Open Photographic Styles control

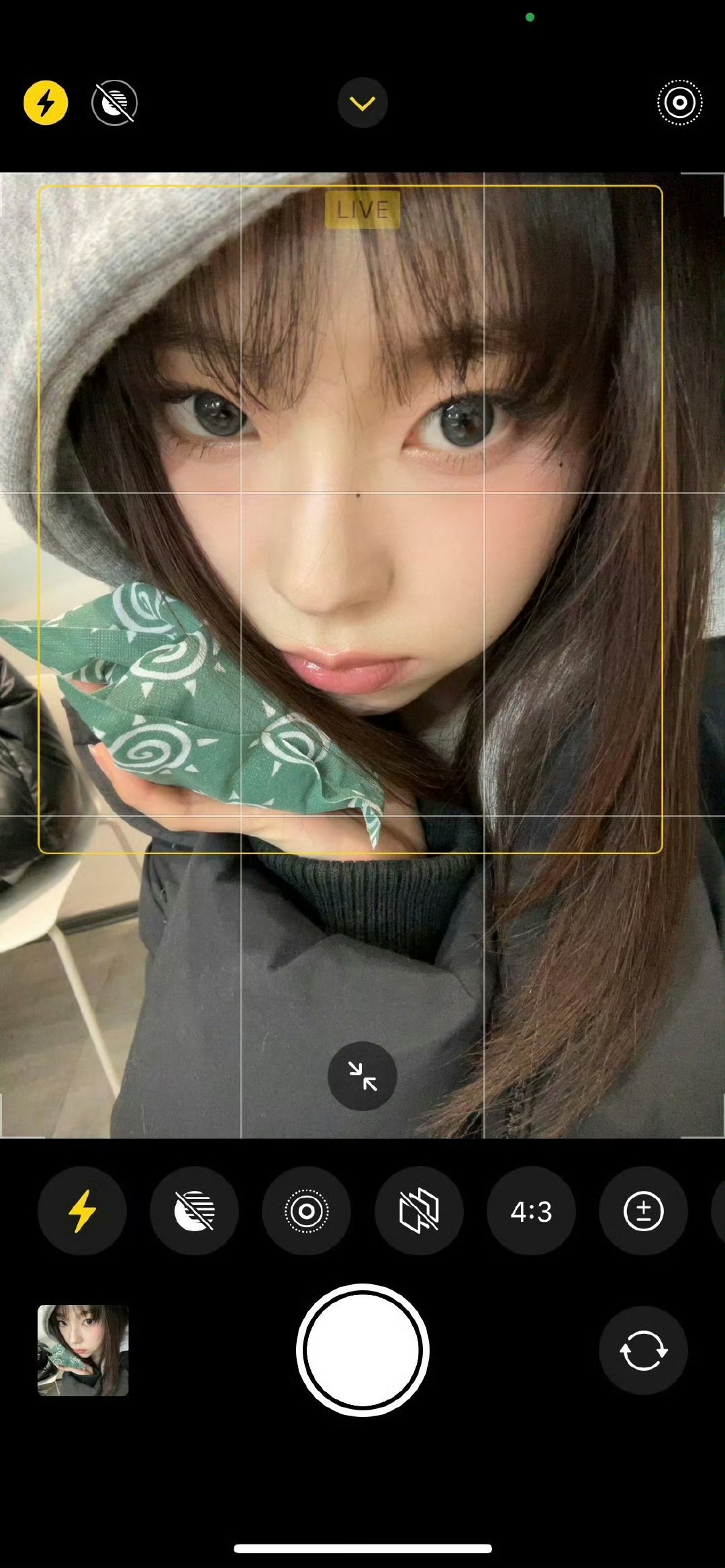pos(419,1211)
